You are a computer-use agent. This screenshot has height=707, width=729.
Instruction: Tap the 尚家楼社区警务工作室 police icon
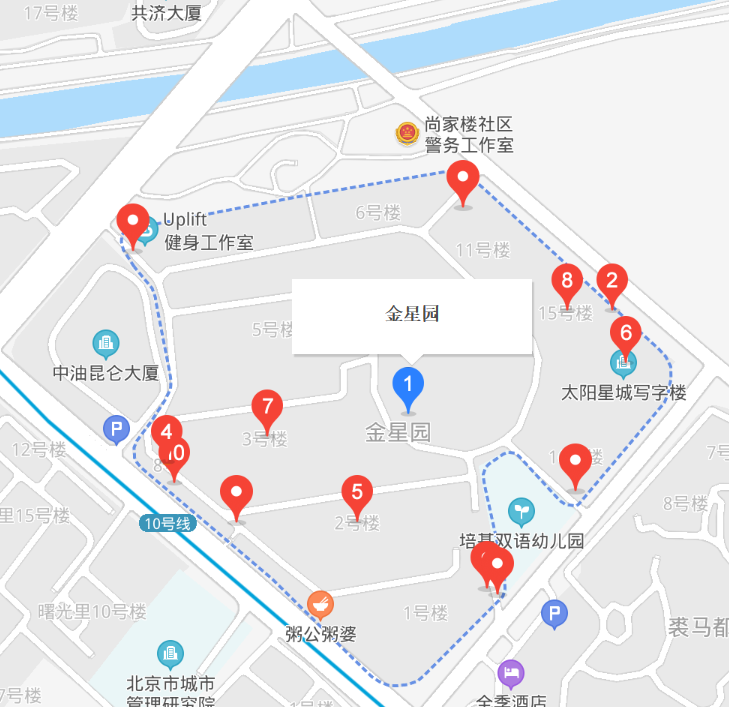click(407, 133)
